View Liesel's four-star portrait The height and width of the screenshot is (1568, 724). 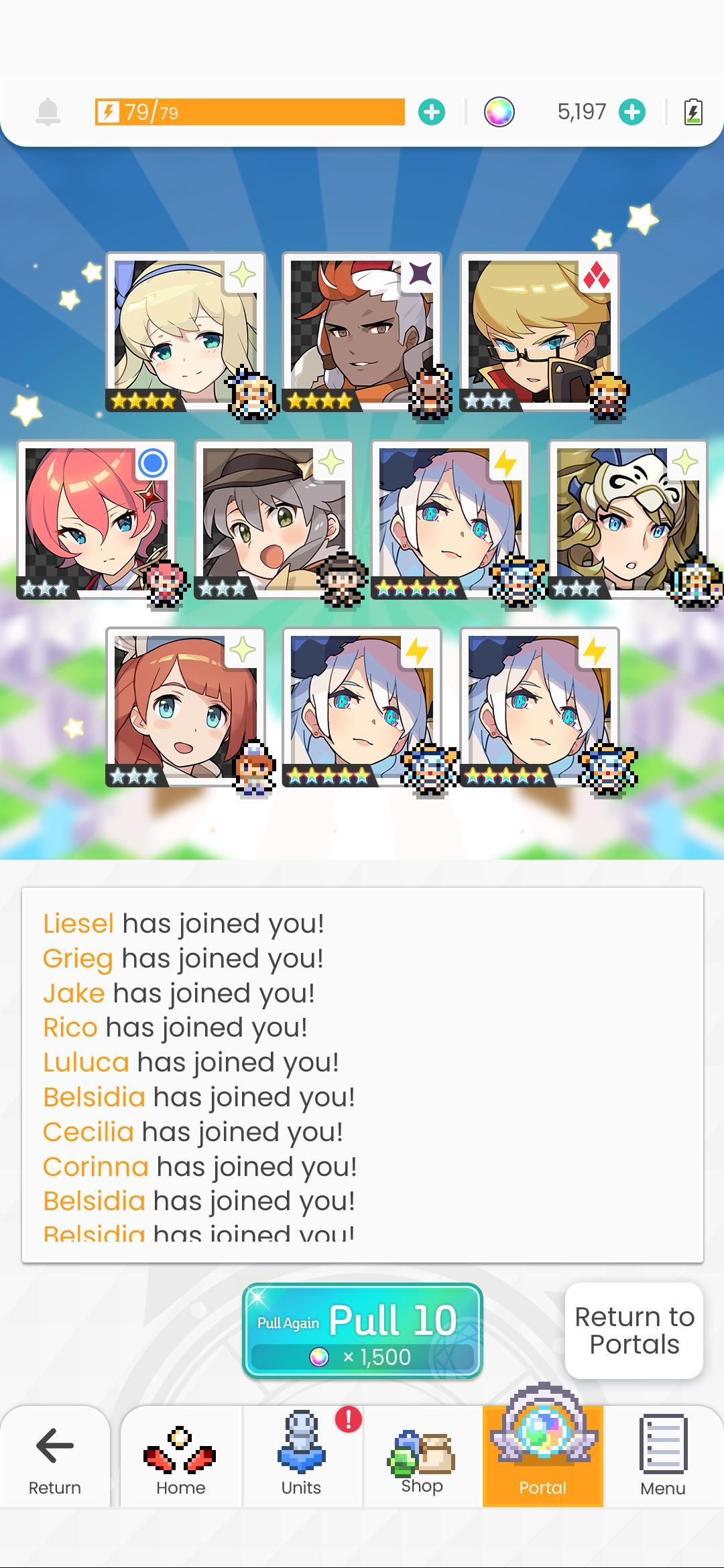click(x=185, y=332)
